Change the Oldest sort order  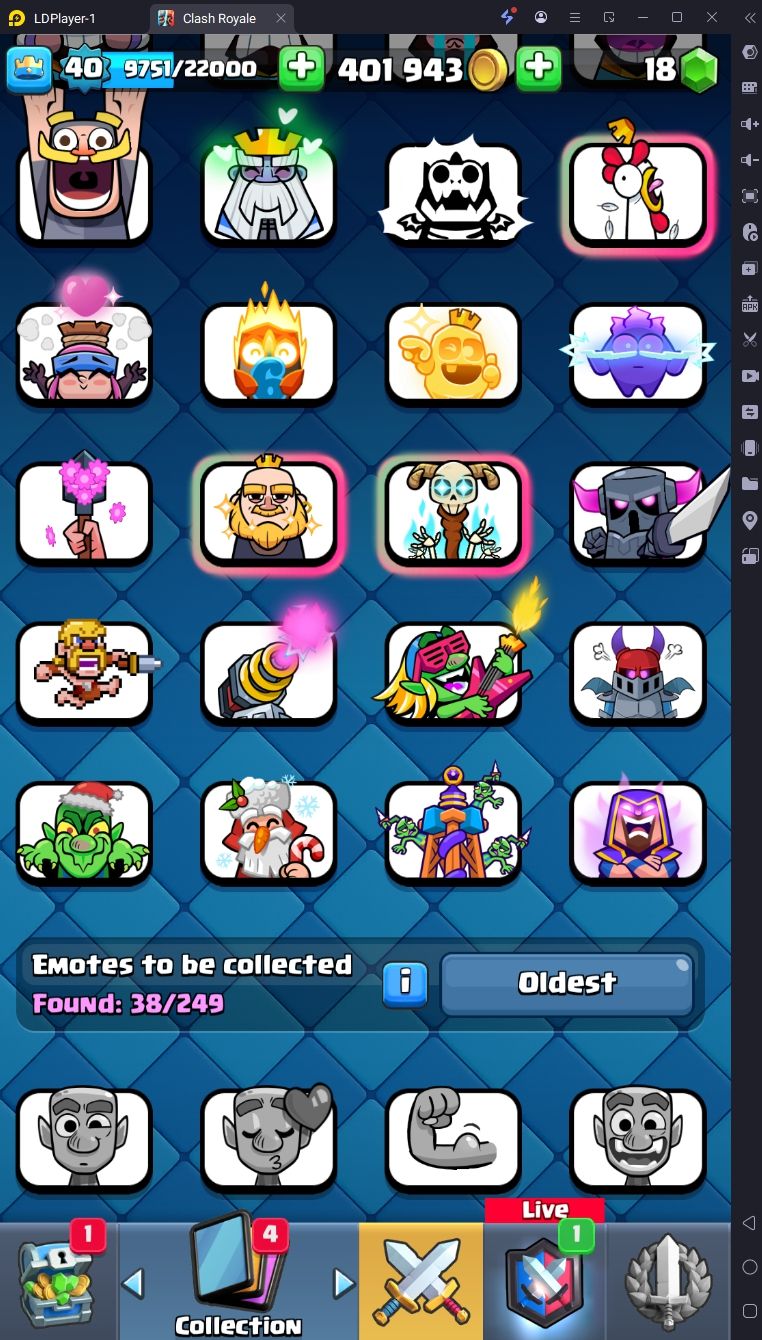pyautogui.click(x=567, y=984)
